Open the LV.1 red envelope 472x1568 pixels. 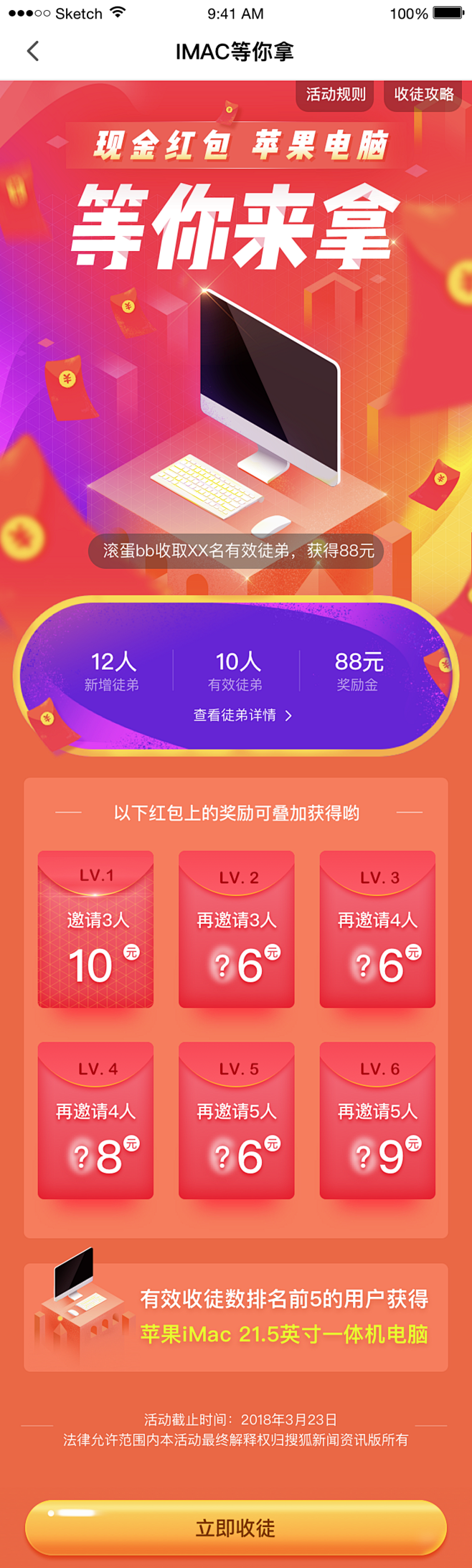pyautogui.click(x=95, y=929)
